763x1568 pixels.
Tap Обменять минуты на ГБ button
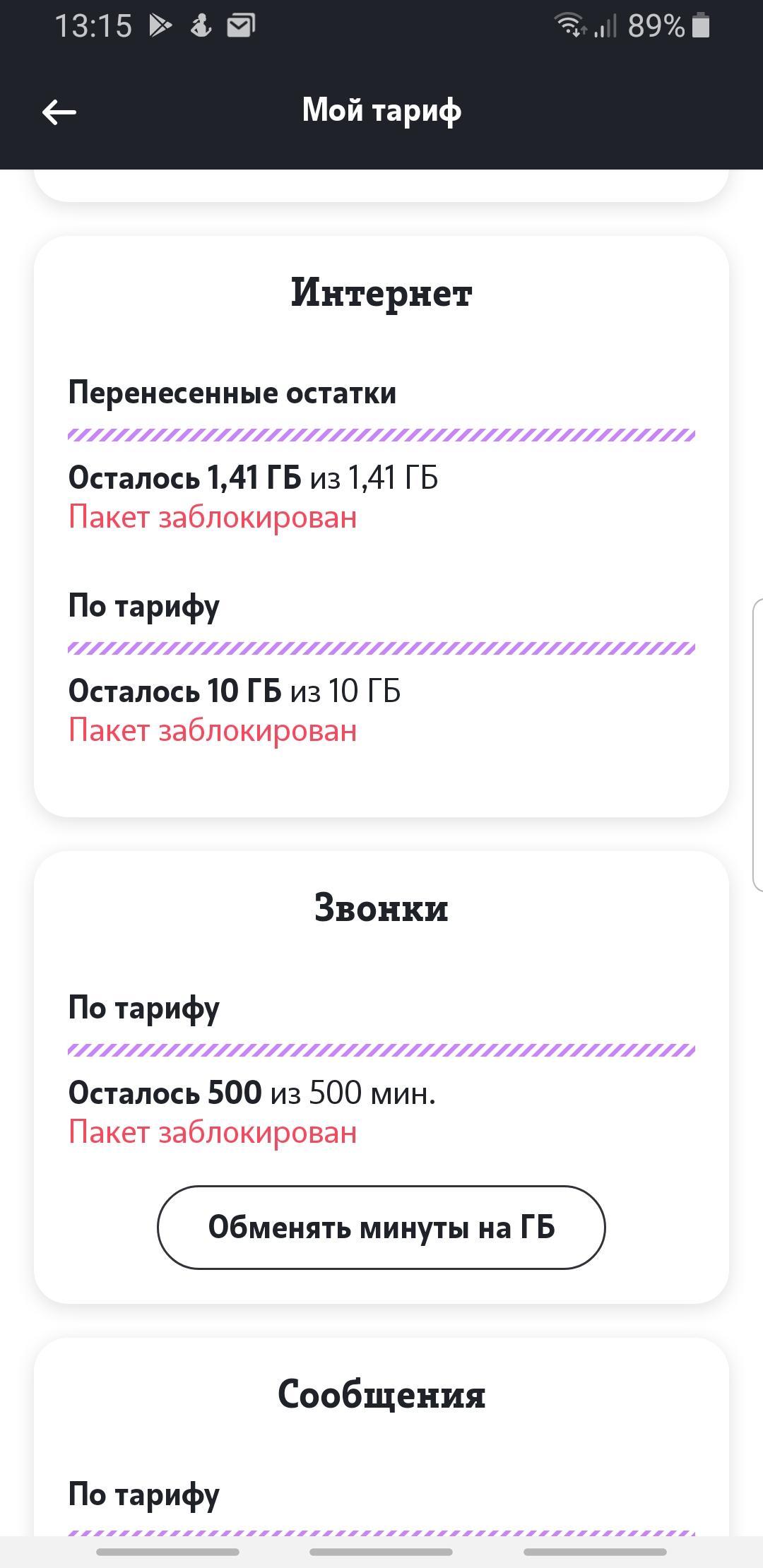[381, 1227]
